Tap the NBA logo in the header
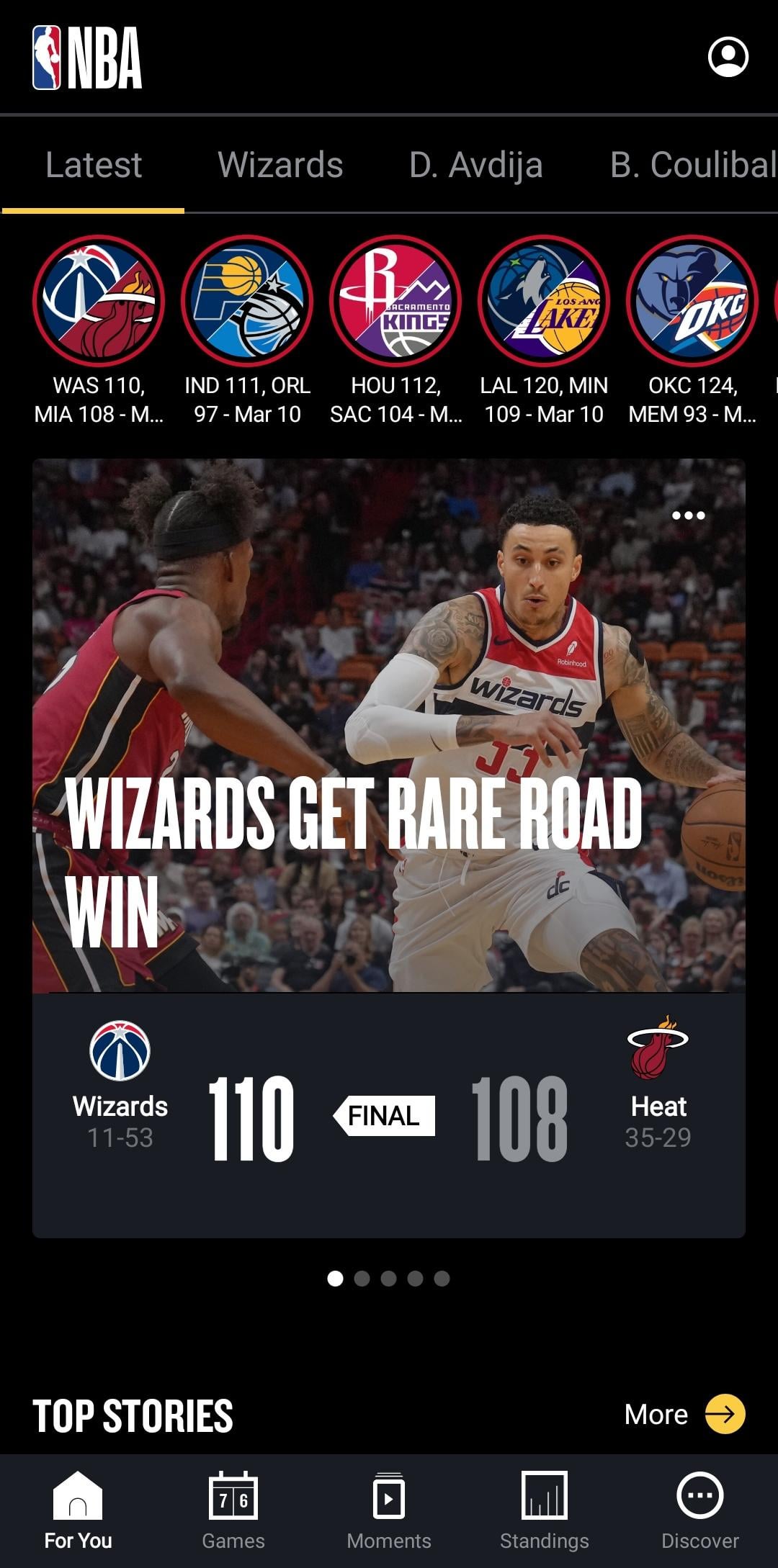 pos(87,58)
